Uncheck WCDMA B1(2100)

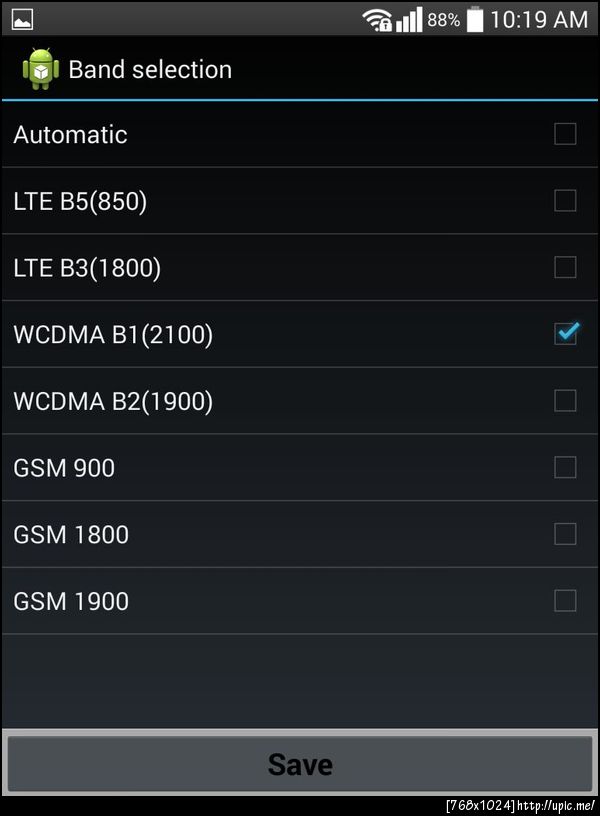[x=565, y=334]
